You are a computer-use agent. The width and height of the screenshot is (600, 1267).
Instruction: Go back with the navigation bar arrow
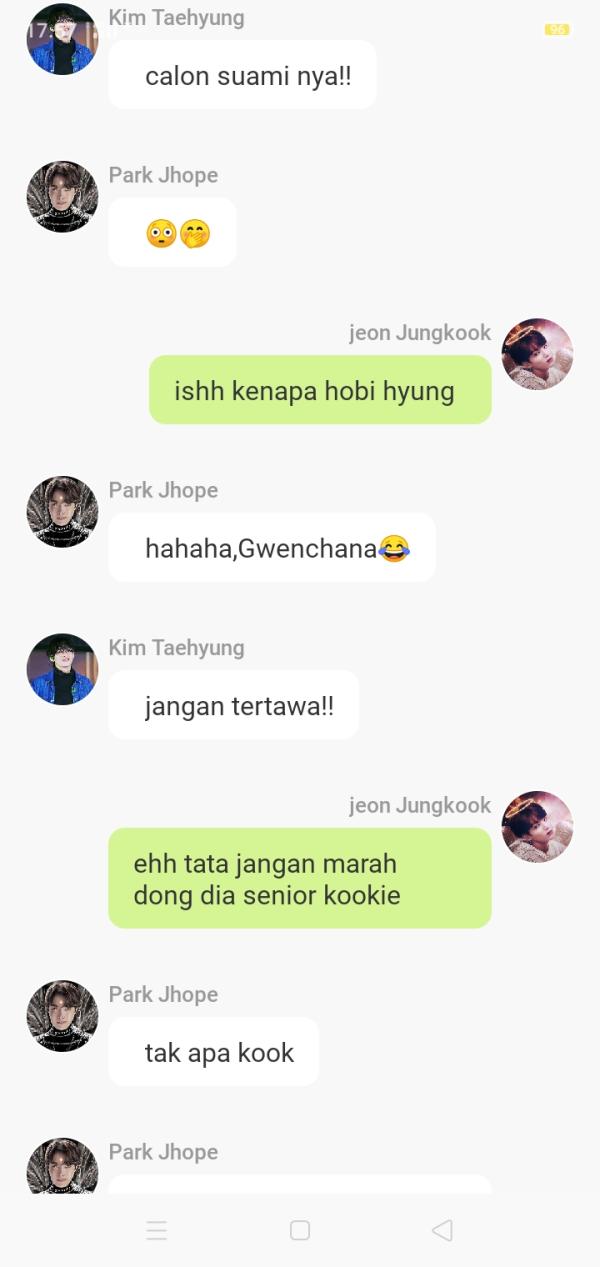click(442, 1230)
